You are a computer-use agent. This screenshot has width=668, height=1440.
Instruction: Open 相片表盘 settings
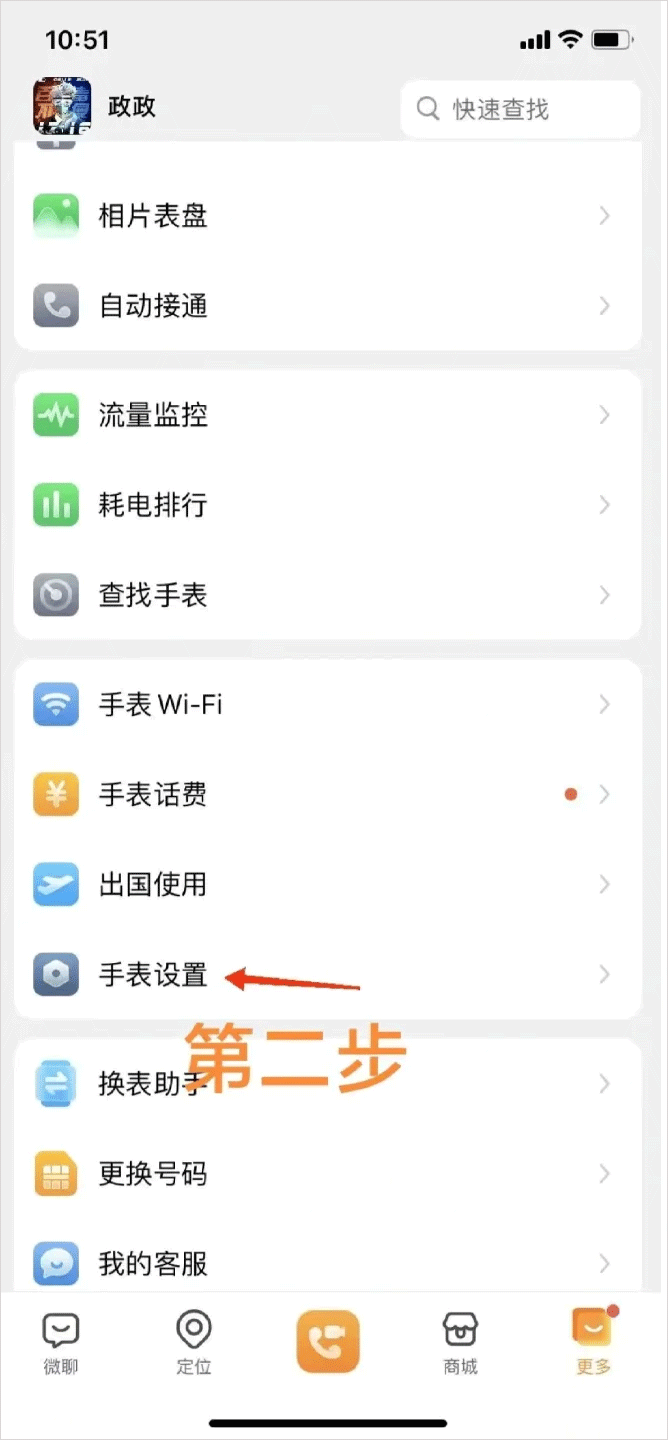coord(327,216)
